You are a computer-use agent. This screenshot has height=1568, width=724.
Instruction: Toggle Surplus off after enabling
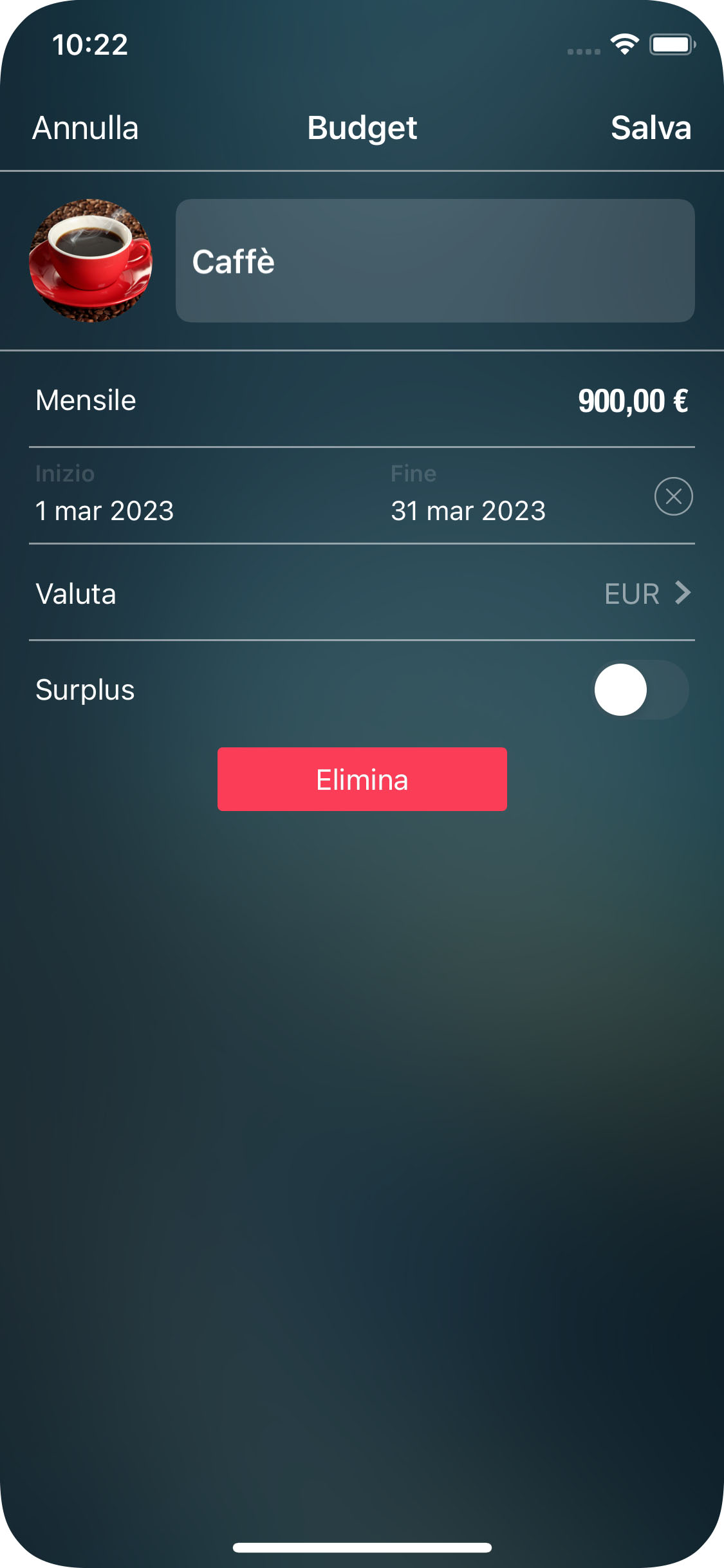(x=639, y=689)
